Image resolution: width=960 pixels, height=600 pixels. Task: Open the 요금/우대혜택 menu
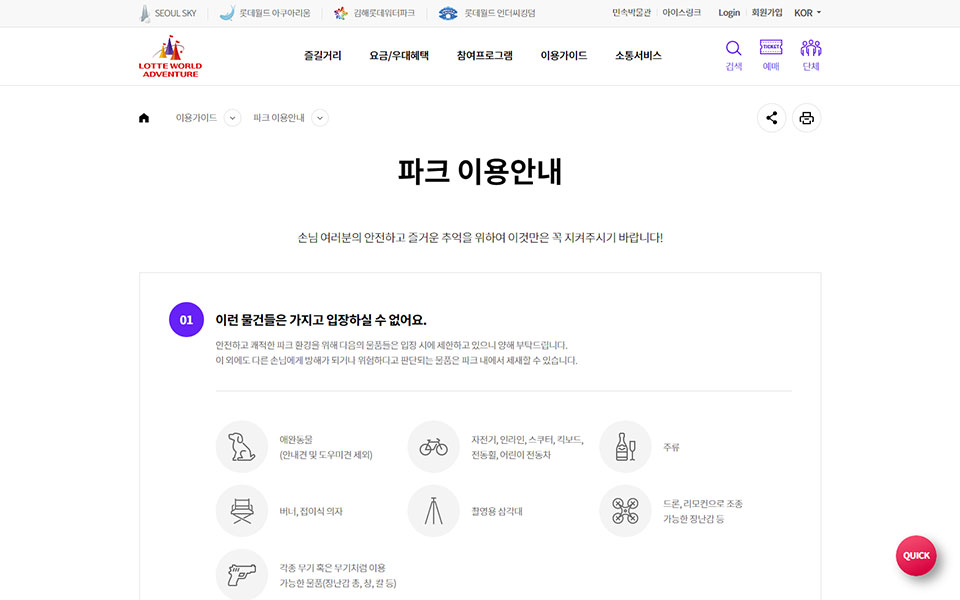tap(399, 56)
